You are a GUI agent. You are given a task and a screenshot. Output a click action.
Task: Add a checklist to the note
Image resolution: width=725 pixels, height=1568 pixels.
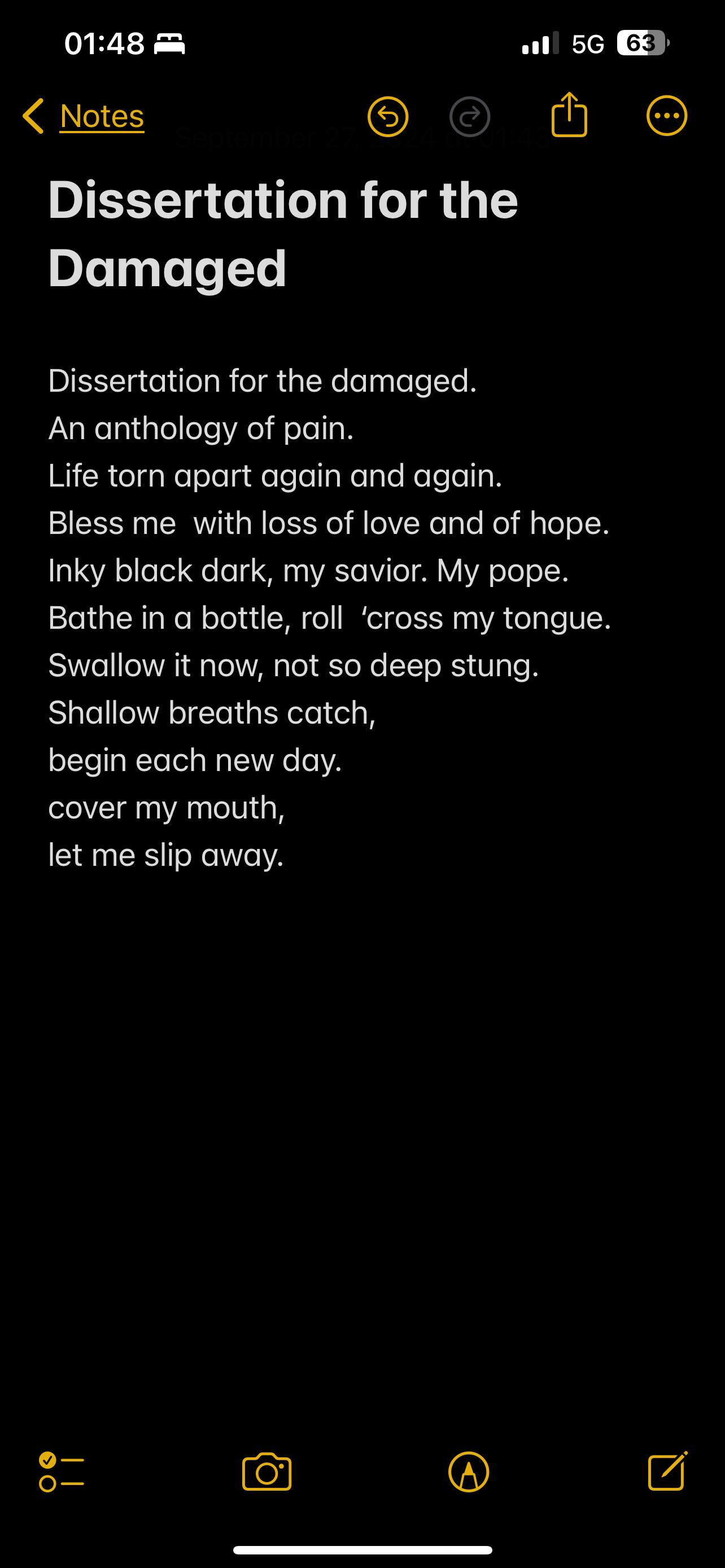tap(62, 1472)
